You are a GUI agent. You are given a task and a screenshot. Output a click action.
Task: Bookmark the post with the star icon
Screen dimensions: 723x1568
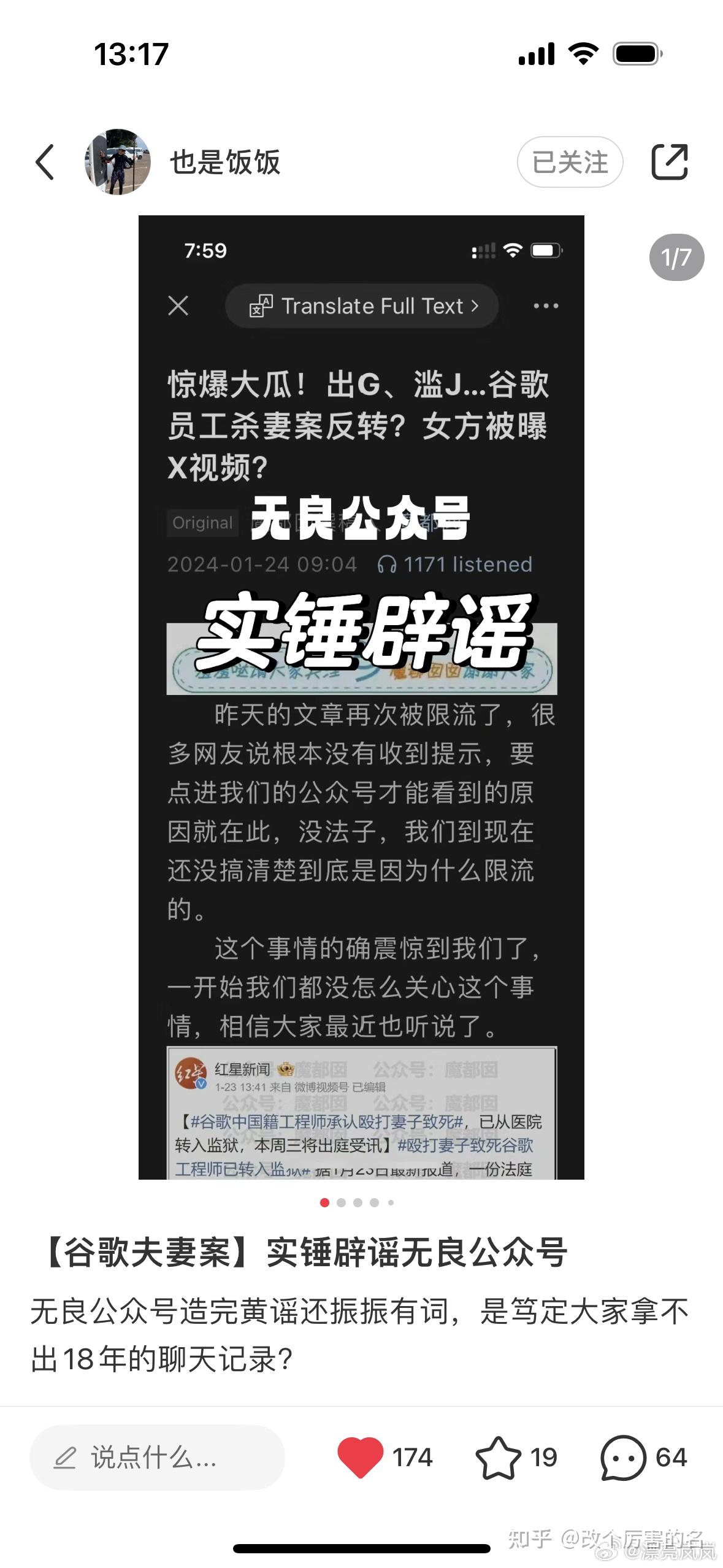click(x=498, y=1458)
